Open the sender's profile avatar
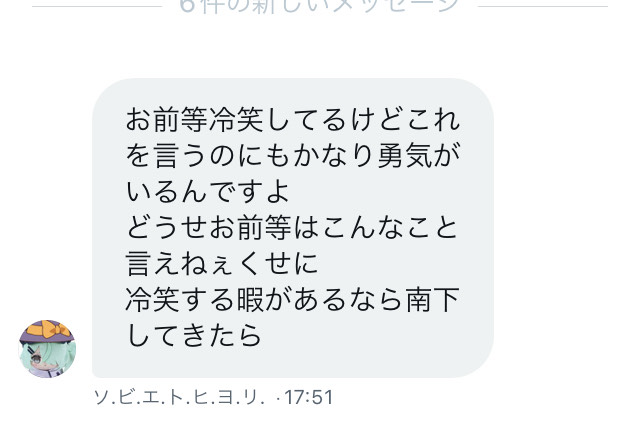Screen dimensions: 640x422 coord(48,349)
